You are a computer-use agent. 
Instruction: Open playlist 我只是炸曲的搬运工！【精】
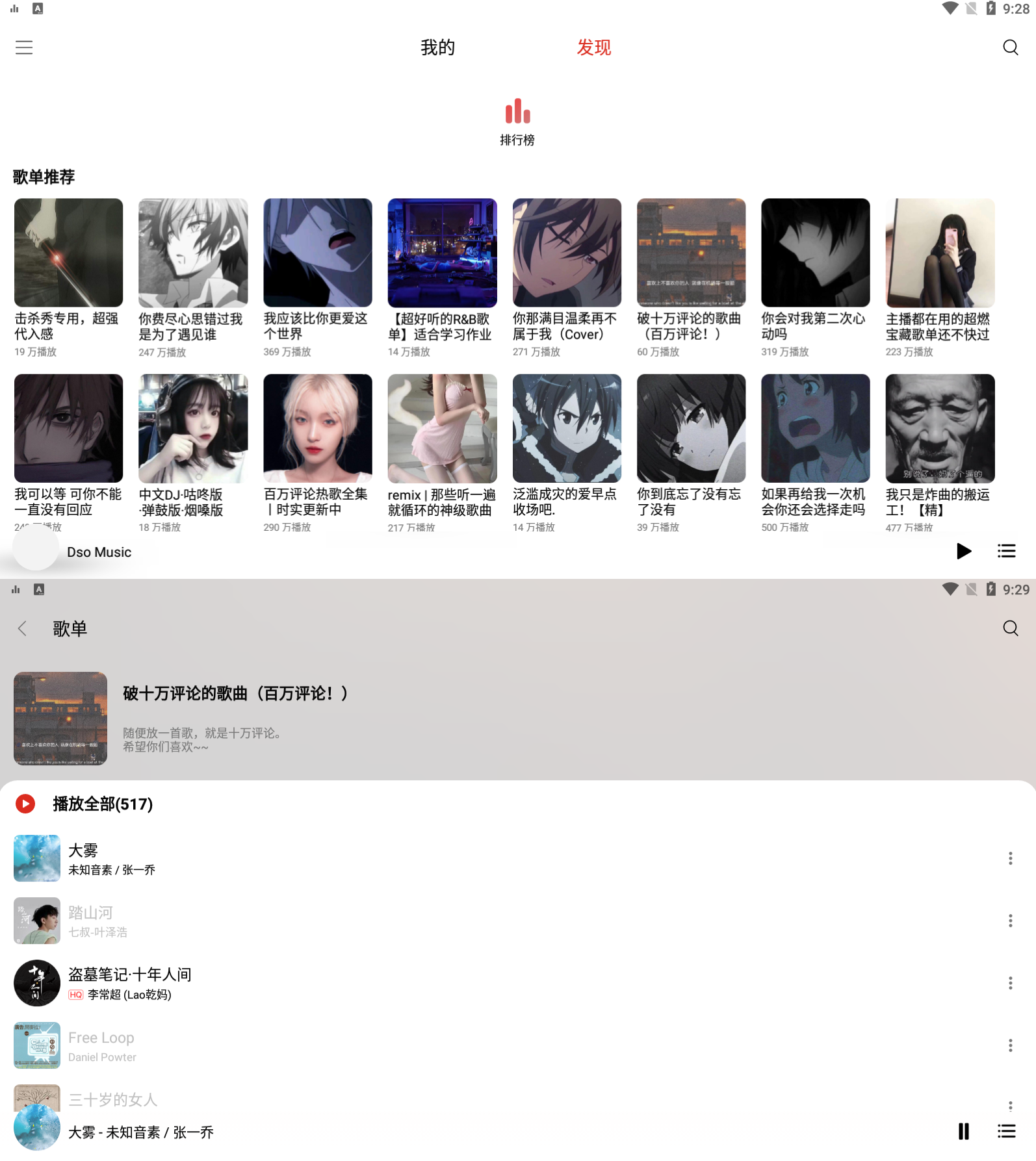tap(940, 428)
